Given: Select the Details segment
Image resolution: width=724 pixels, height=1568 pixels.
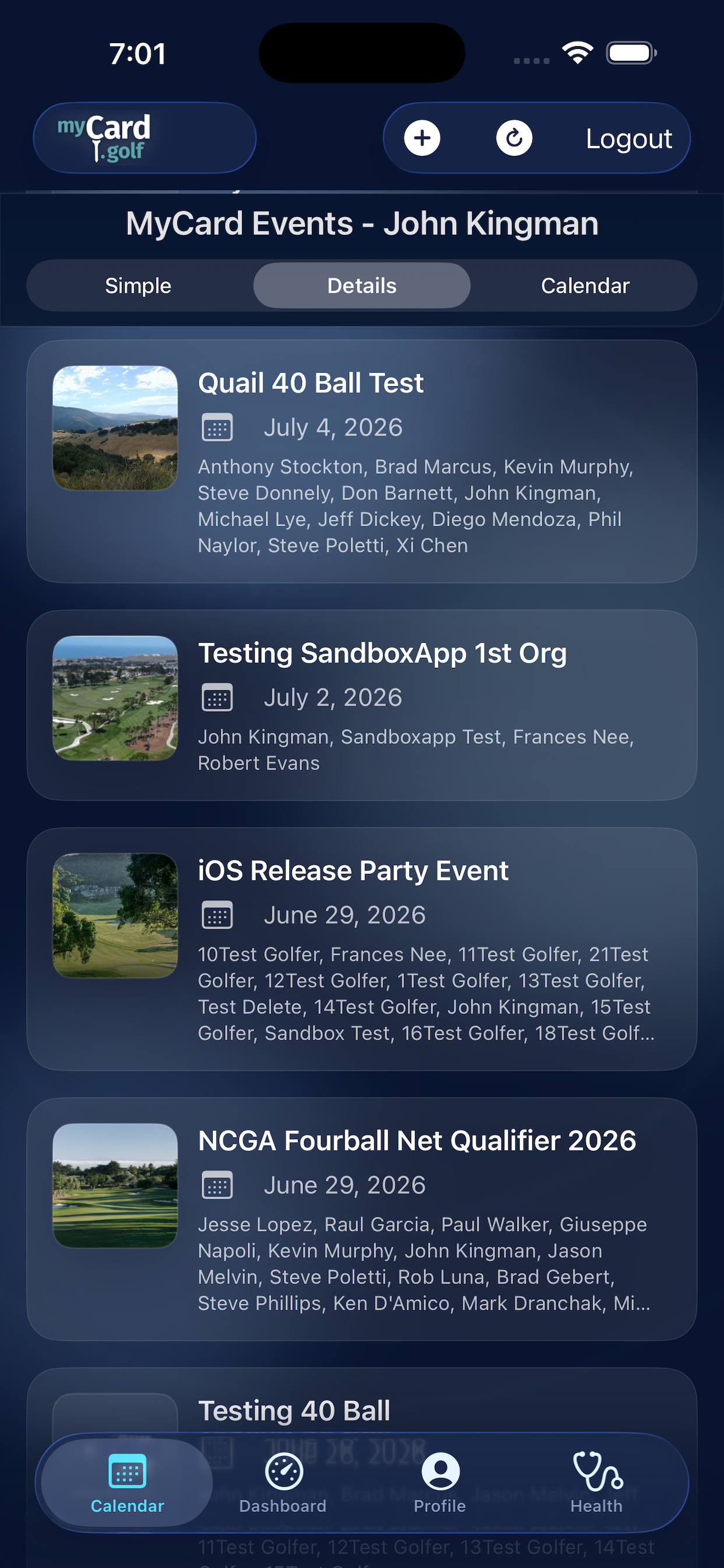Looking at the screenshot, I should point(362,285).
